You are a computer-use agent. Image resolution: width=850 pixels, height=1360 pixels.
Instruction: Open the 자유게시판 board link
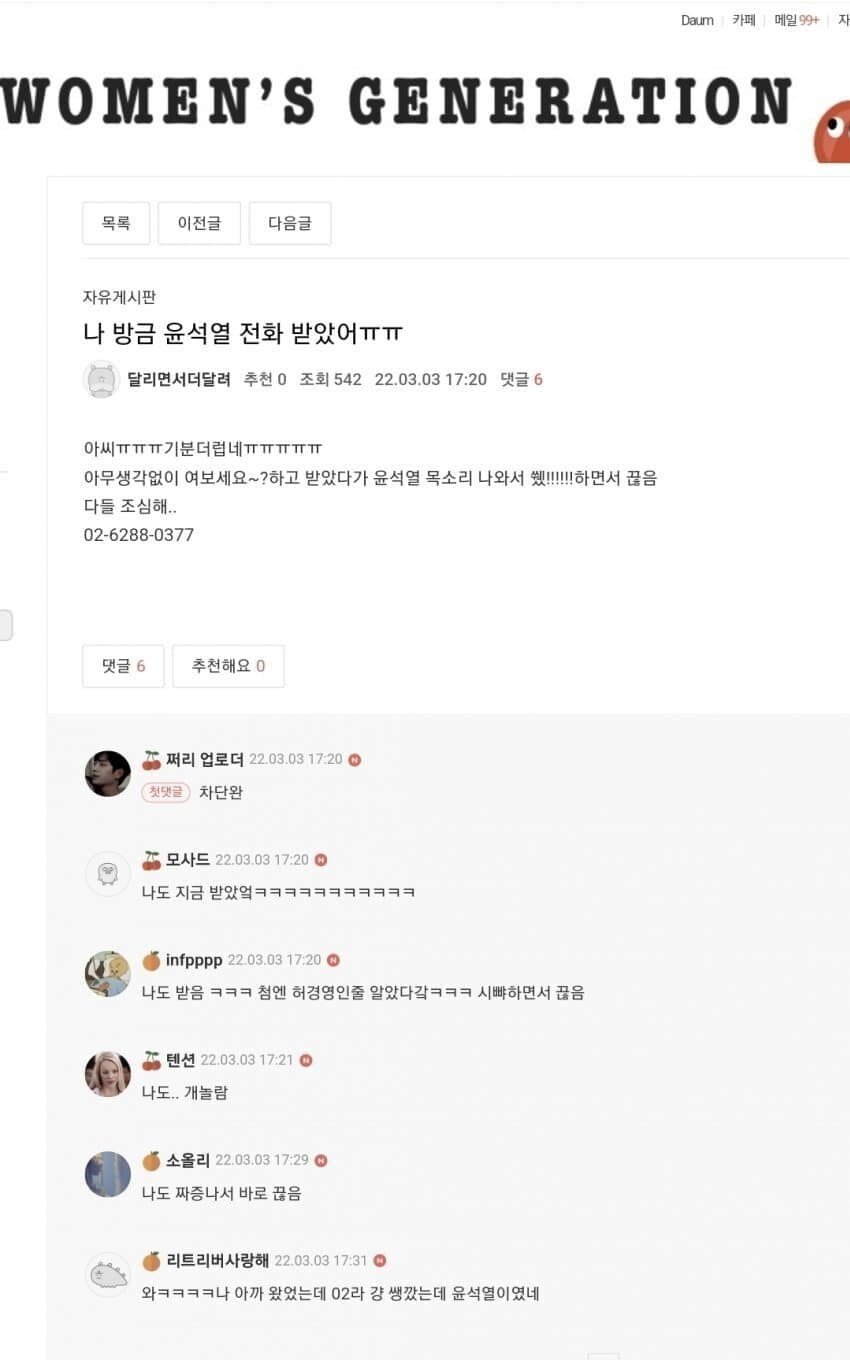112,297
